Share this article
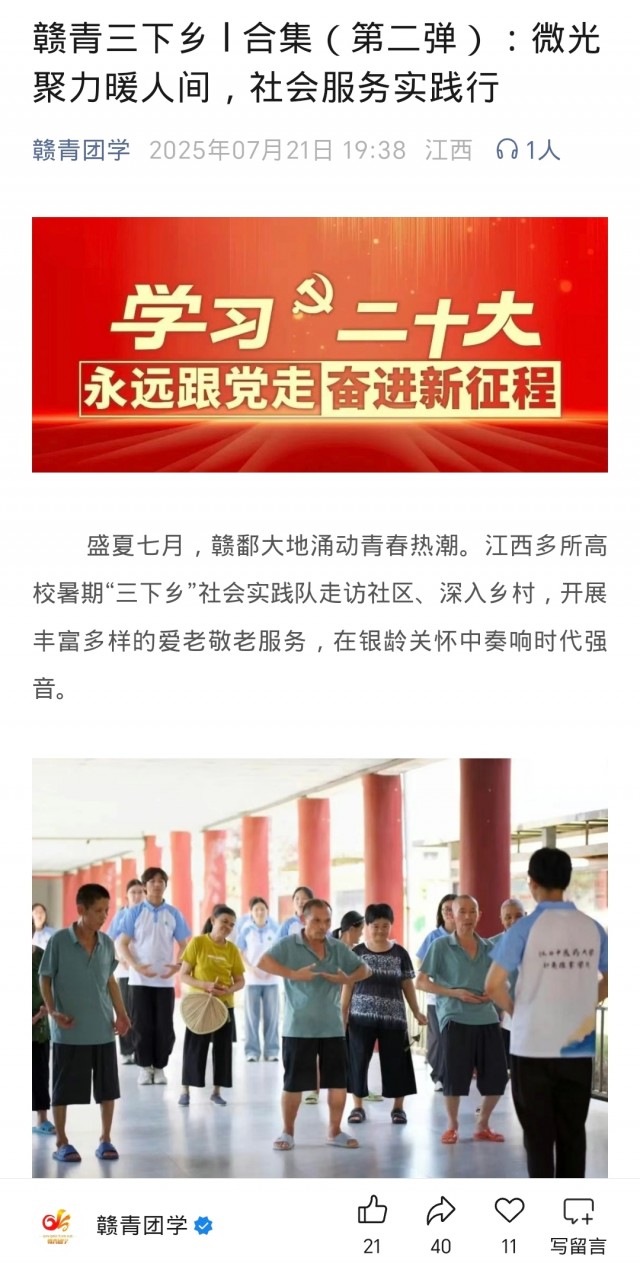 click(440, 1212)
